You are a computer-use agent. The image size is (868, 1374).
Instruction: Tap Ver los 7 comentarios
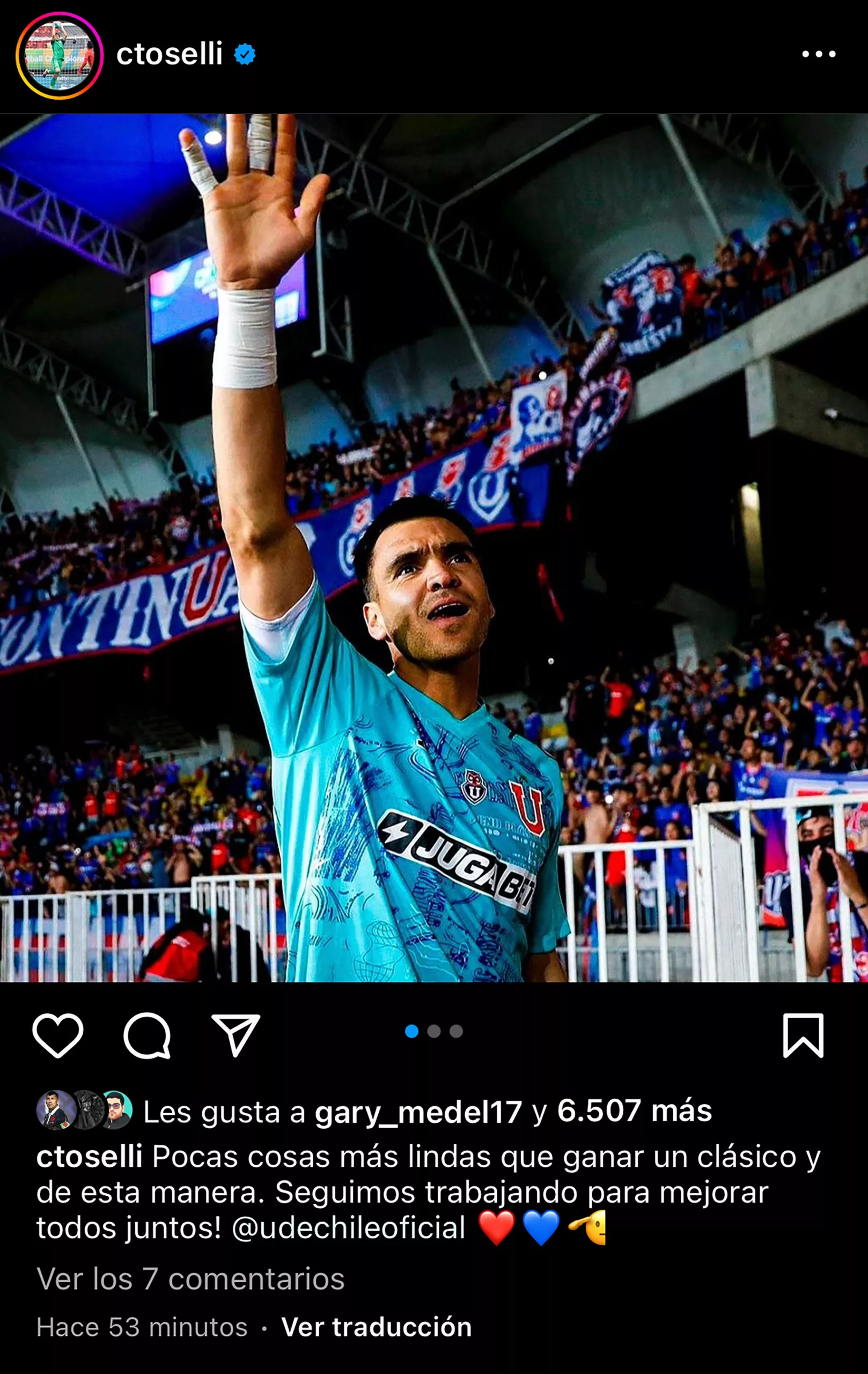[x=190, y=1278]
